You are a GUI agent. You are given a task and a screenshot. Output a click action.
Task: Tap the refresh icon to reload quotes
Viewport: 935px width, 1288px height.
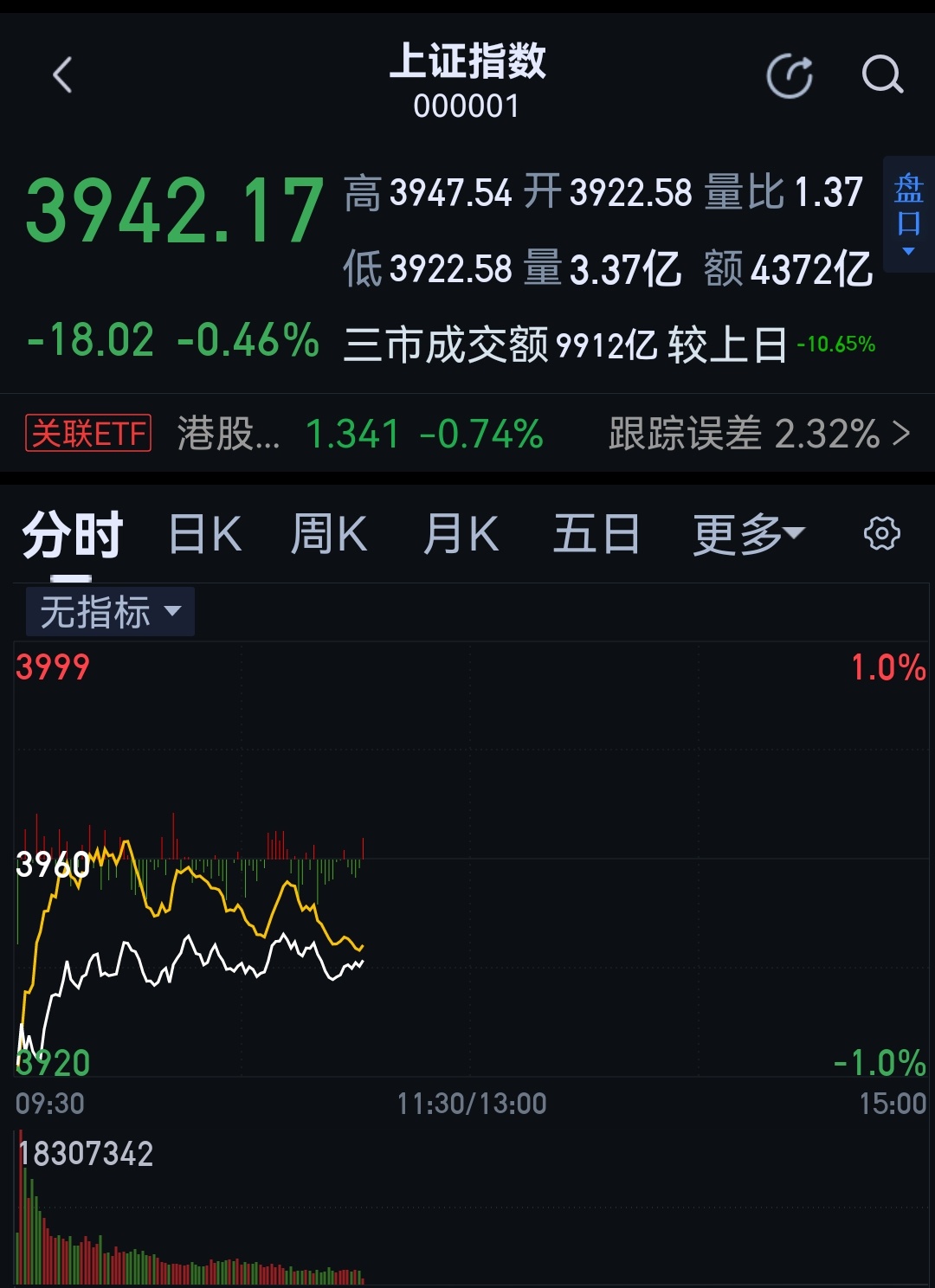pyautogui.click(x=789, y=75)
